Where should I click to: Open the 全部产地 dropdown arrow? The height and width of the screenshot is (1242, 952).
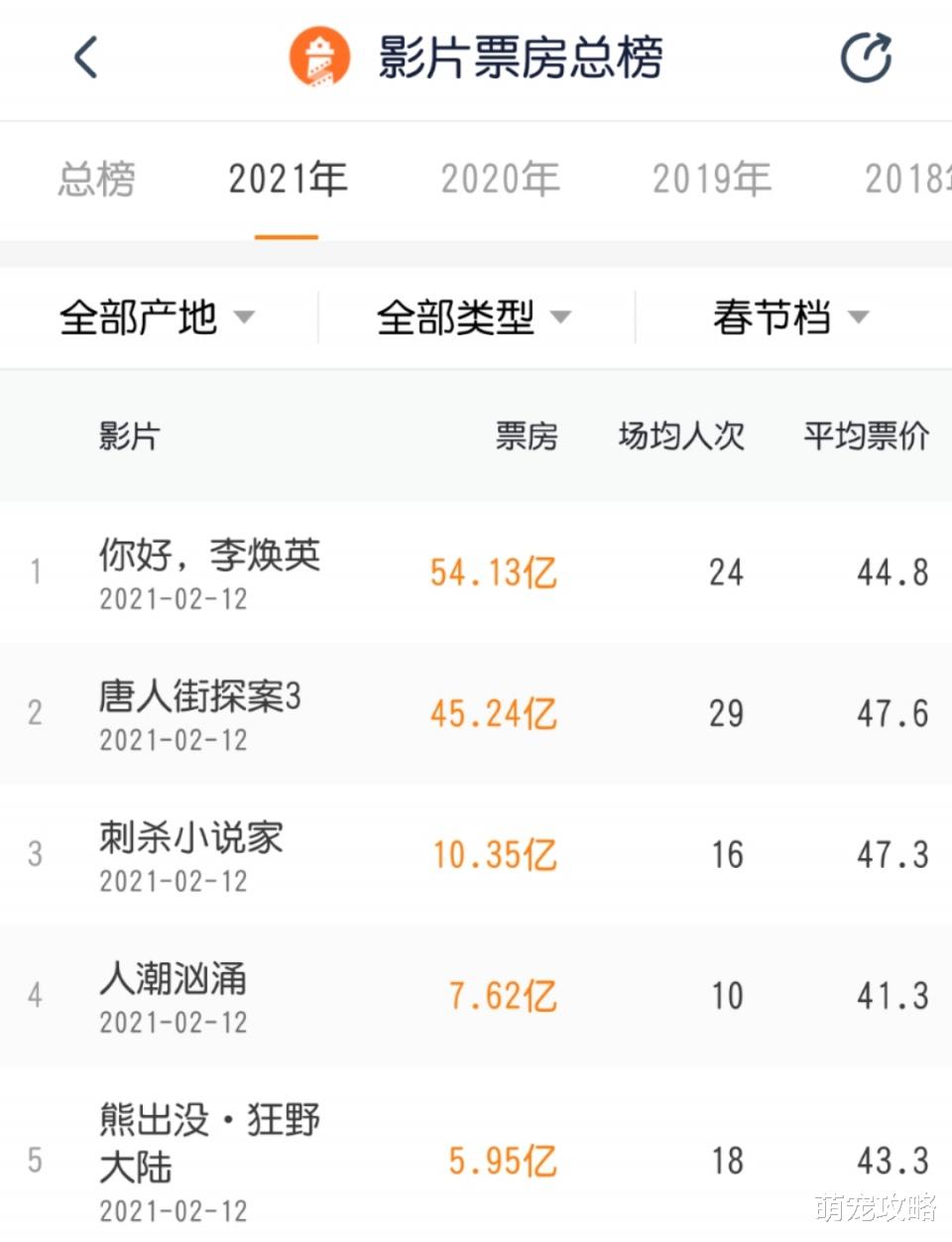point(246,317)
